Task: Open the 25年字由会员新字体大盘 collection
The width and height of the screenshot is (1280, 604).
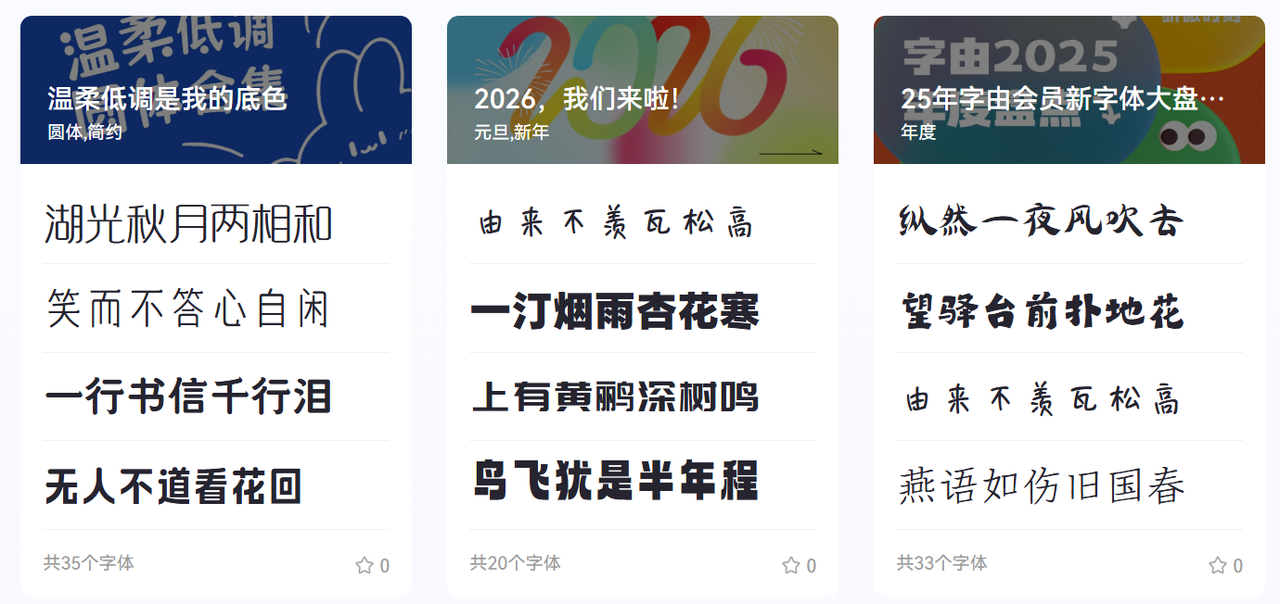Action: [1062, 98]
